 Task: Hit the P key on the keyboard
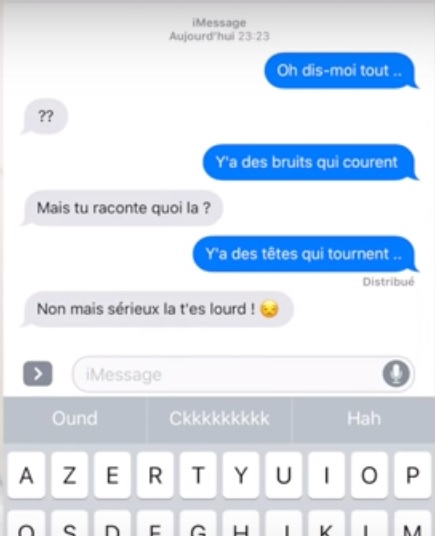pyautogui.click(x=413, y=475)
